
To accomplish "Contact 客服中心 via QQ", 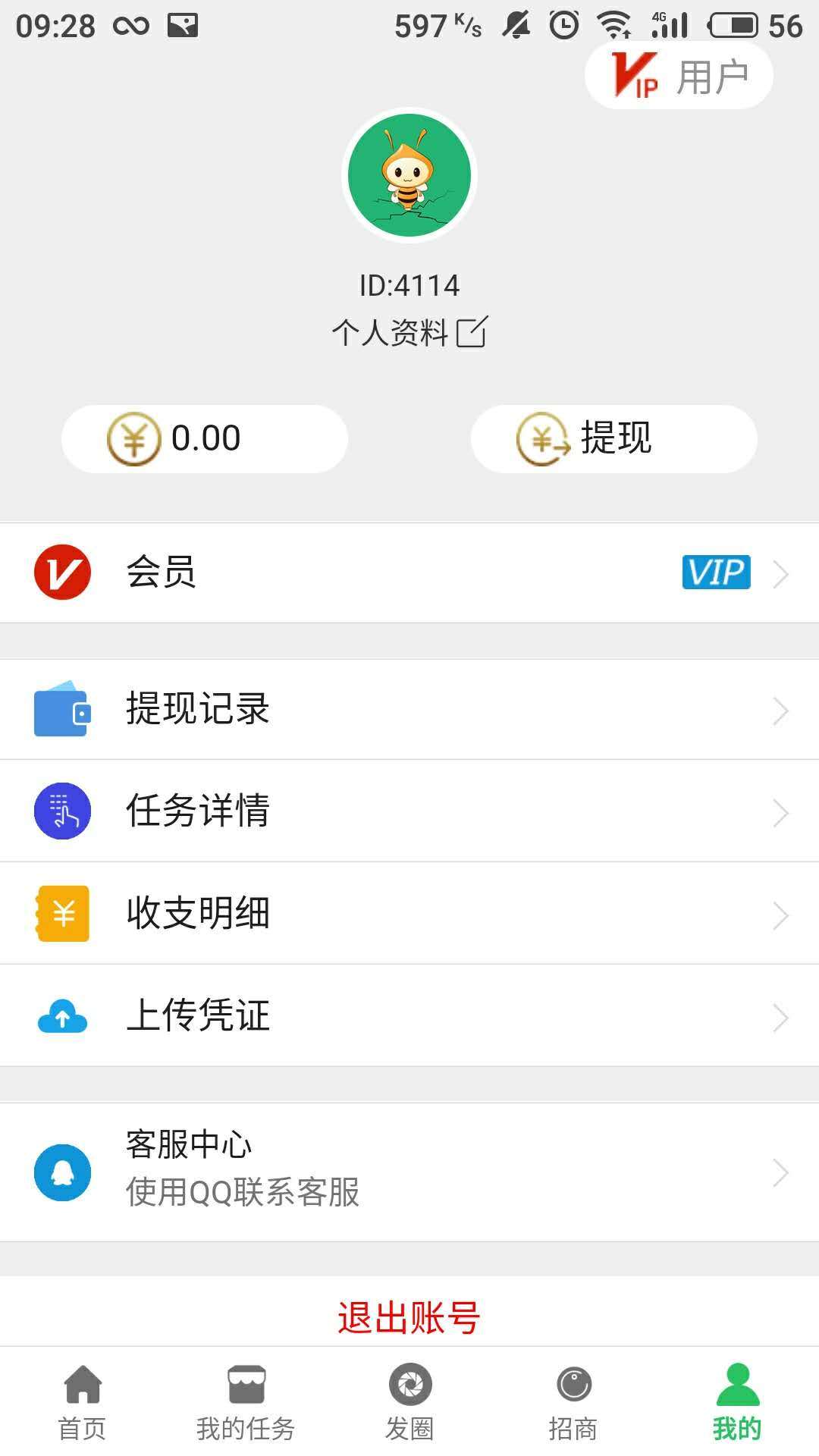I will (x=409, y=1172).
